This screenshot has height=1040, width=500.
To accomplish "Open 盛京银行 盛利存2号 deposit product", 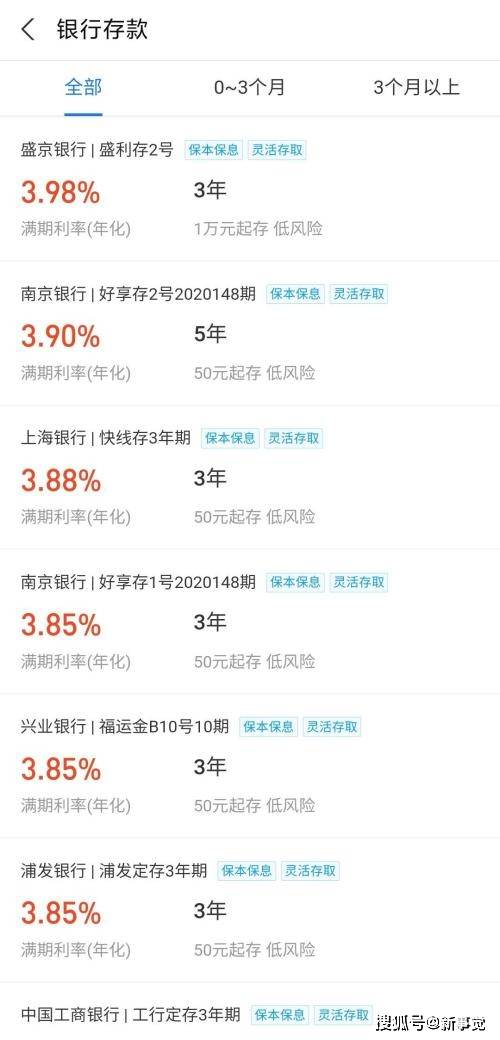I will coord(250,190).
